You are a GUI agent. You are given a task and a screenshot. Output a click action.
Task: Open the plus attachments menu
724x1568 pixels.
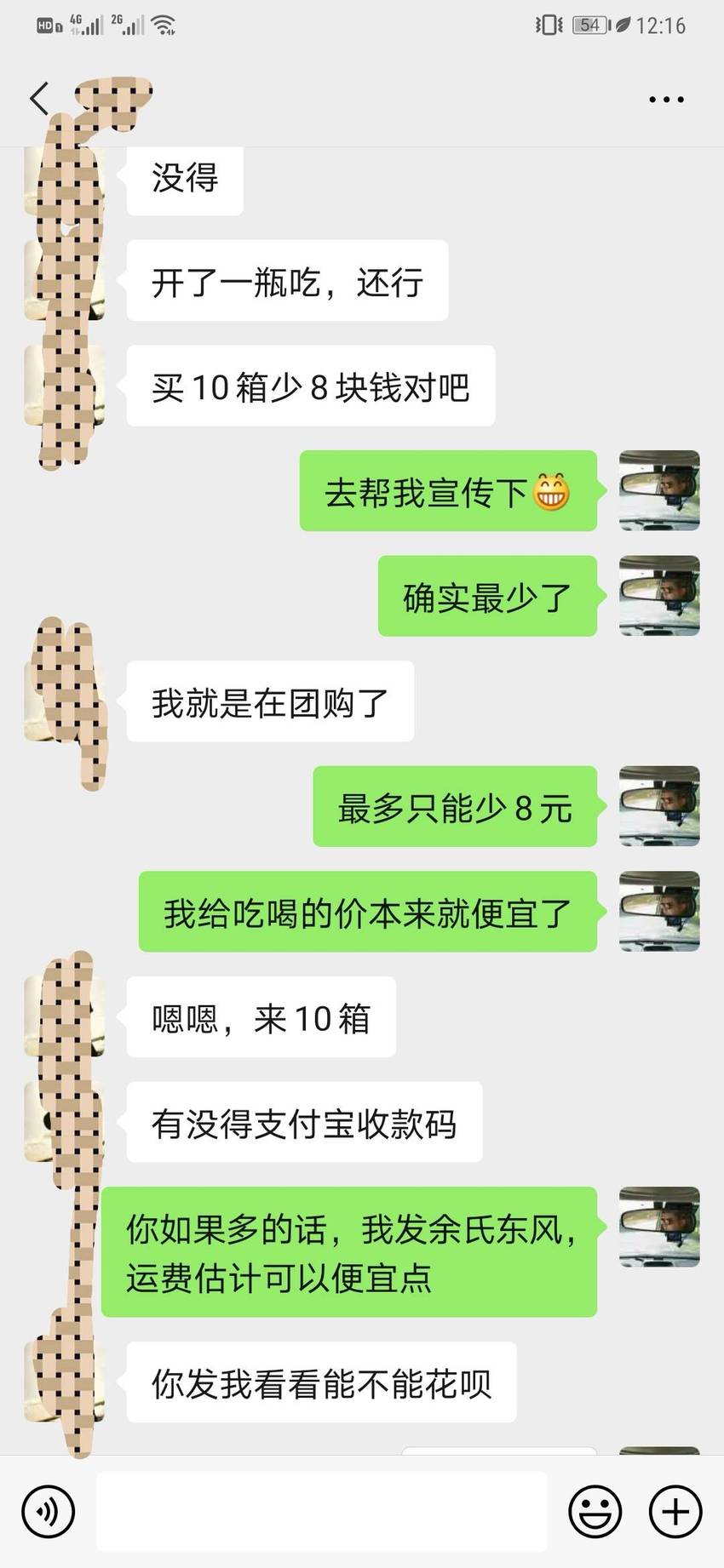pos(675,1512)
